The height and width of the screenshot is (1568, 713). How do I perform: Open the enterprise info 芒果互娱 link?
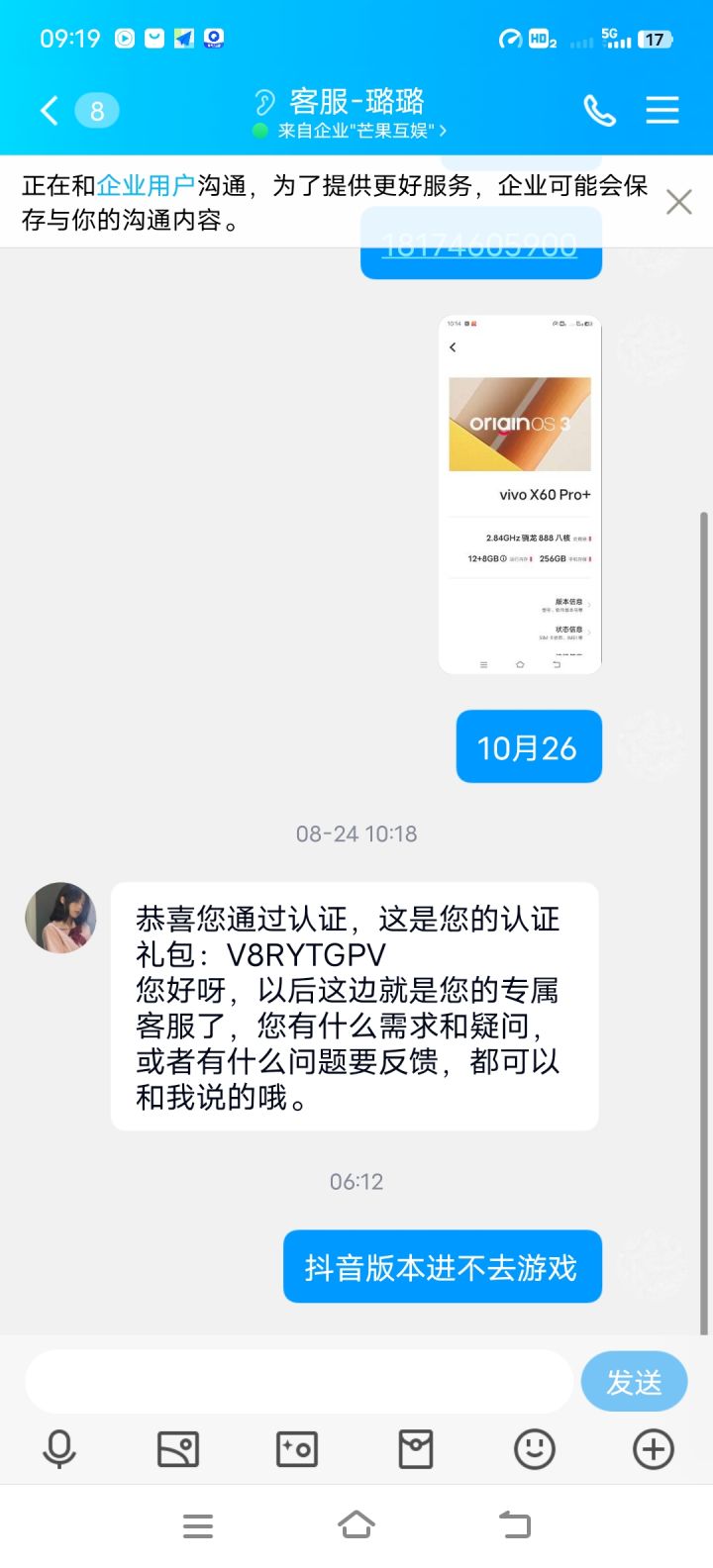361,131
